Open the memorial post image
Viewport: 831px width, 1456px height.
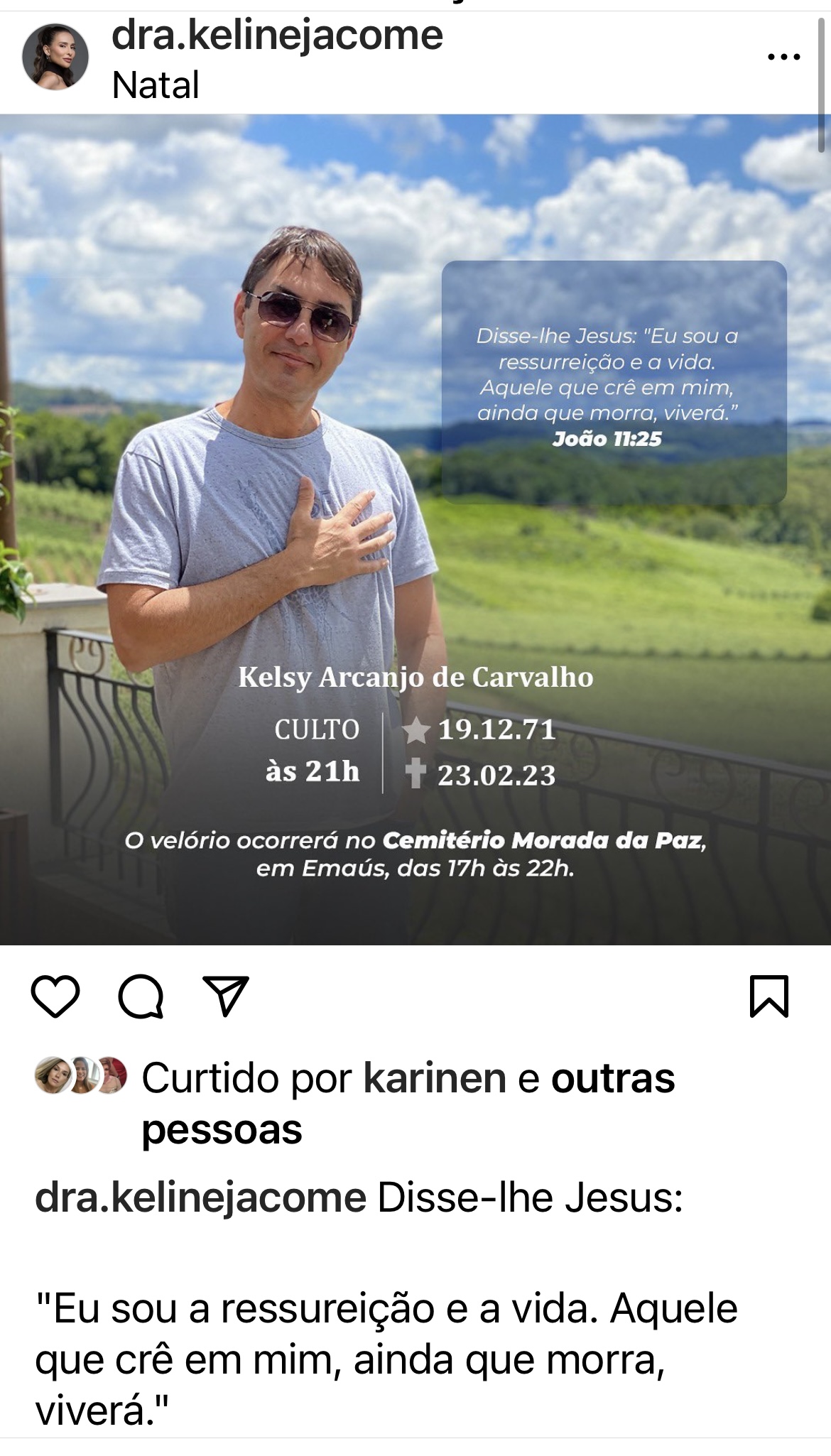415,529
